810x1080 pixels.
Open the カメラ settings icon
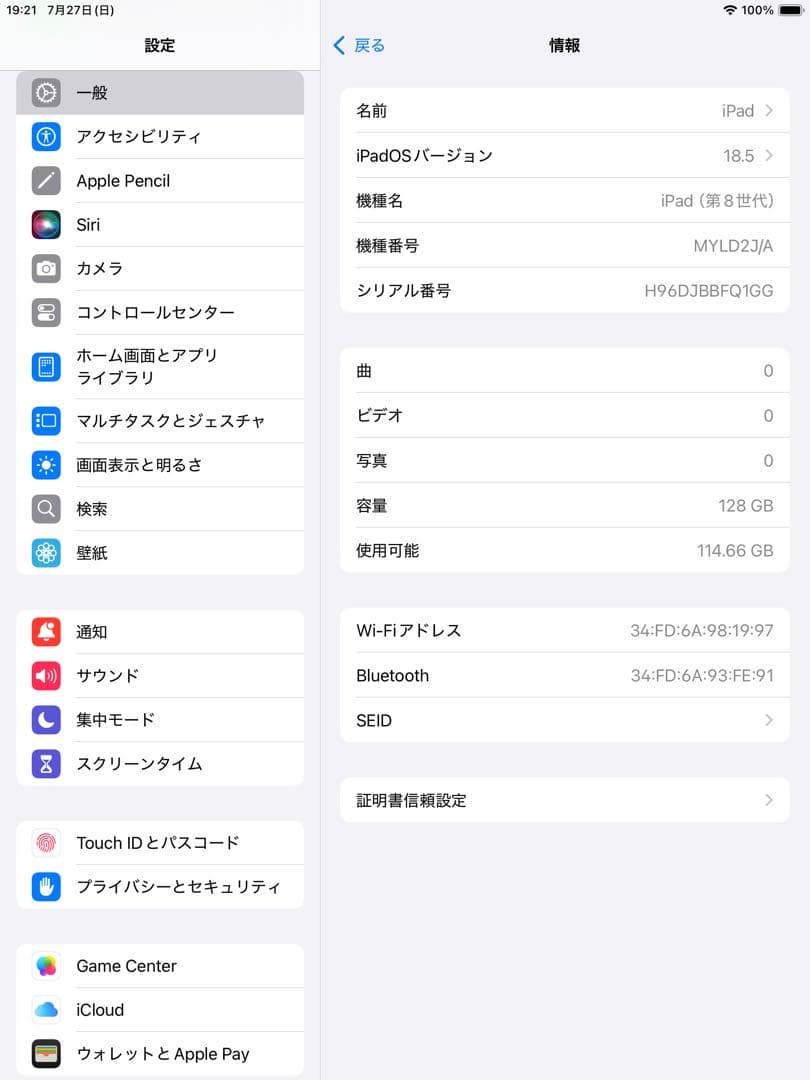pos(46,269)
